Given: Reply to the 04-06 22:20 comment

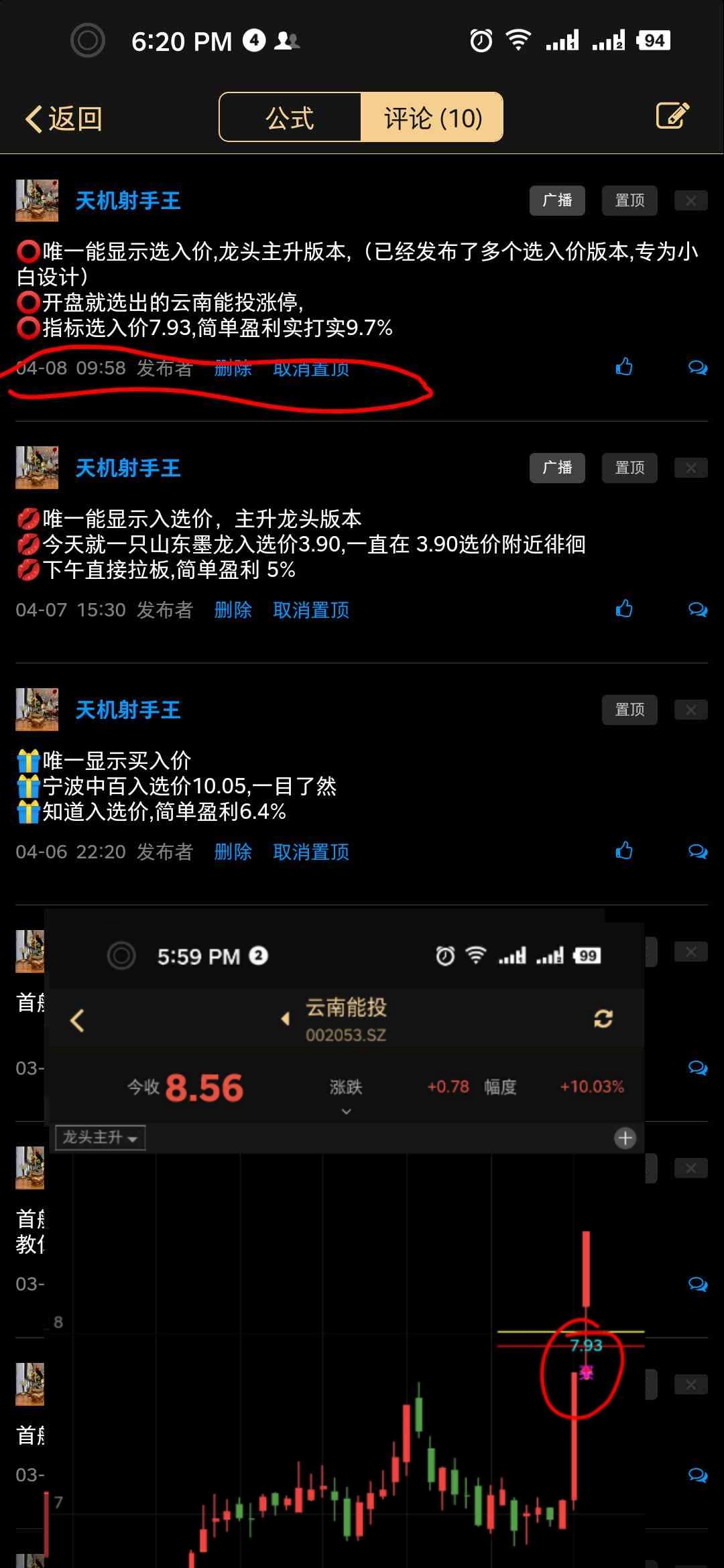Looking at the screenshot, I should click(697, 851).
